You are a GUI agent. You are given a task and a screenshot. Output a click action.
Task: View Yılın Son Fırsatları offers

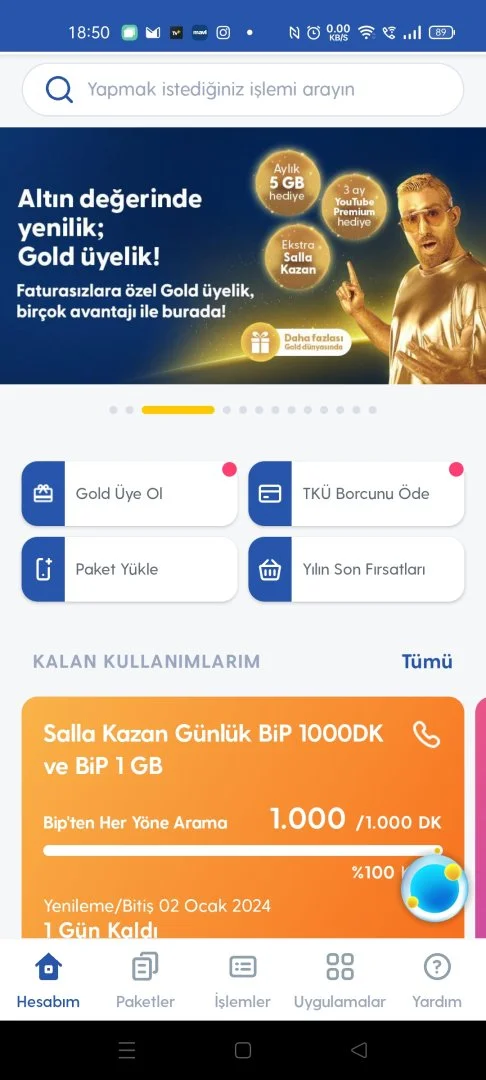[356, 570]
